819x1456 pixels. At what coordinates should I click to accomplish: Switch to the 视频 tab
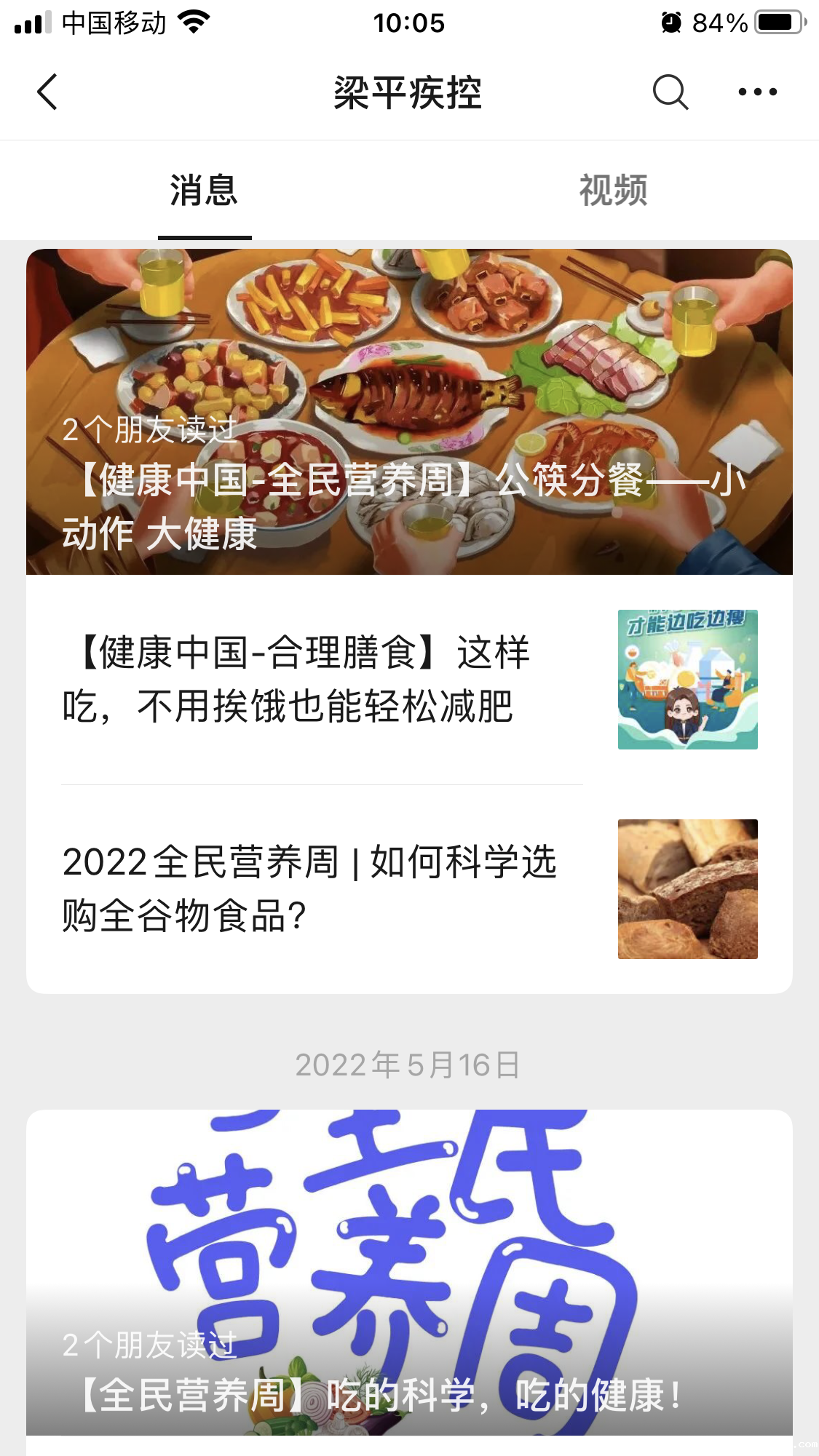point(613,191)
